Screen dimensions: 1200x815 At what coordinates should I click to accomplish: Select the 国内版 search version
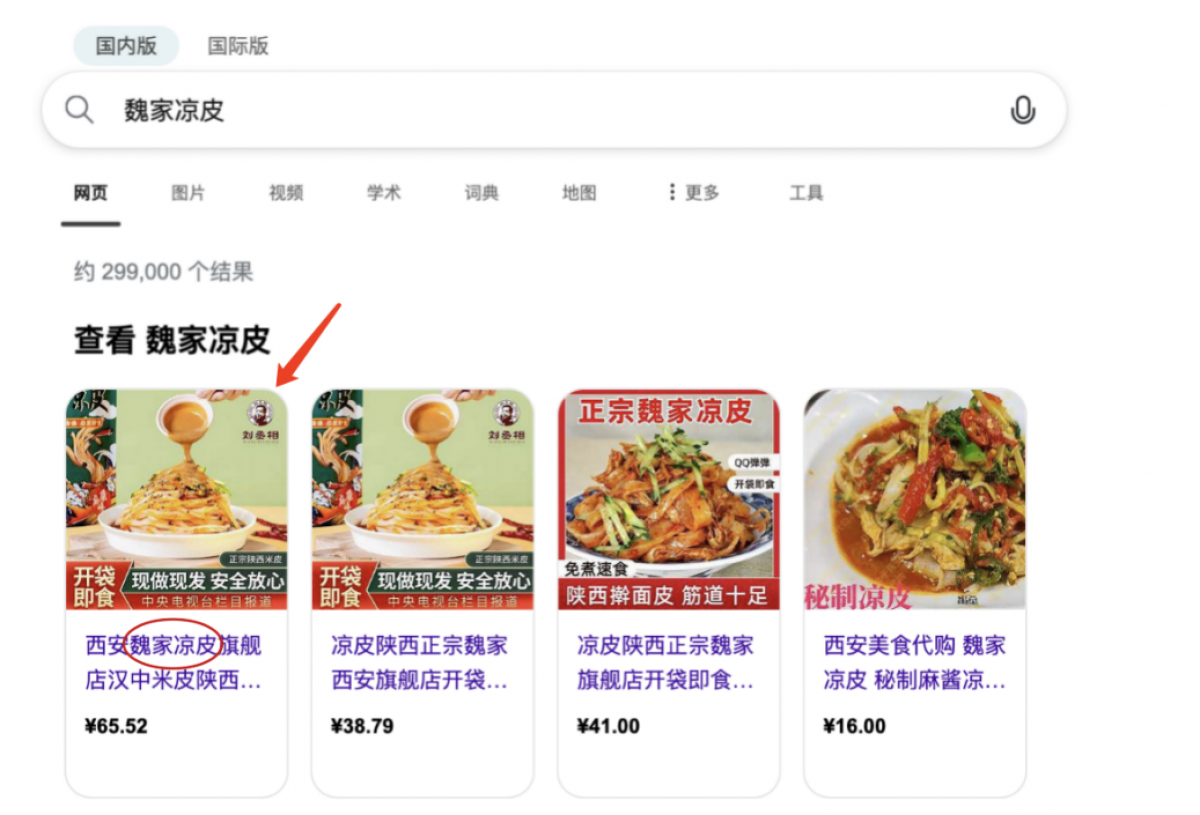(126, 46)
